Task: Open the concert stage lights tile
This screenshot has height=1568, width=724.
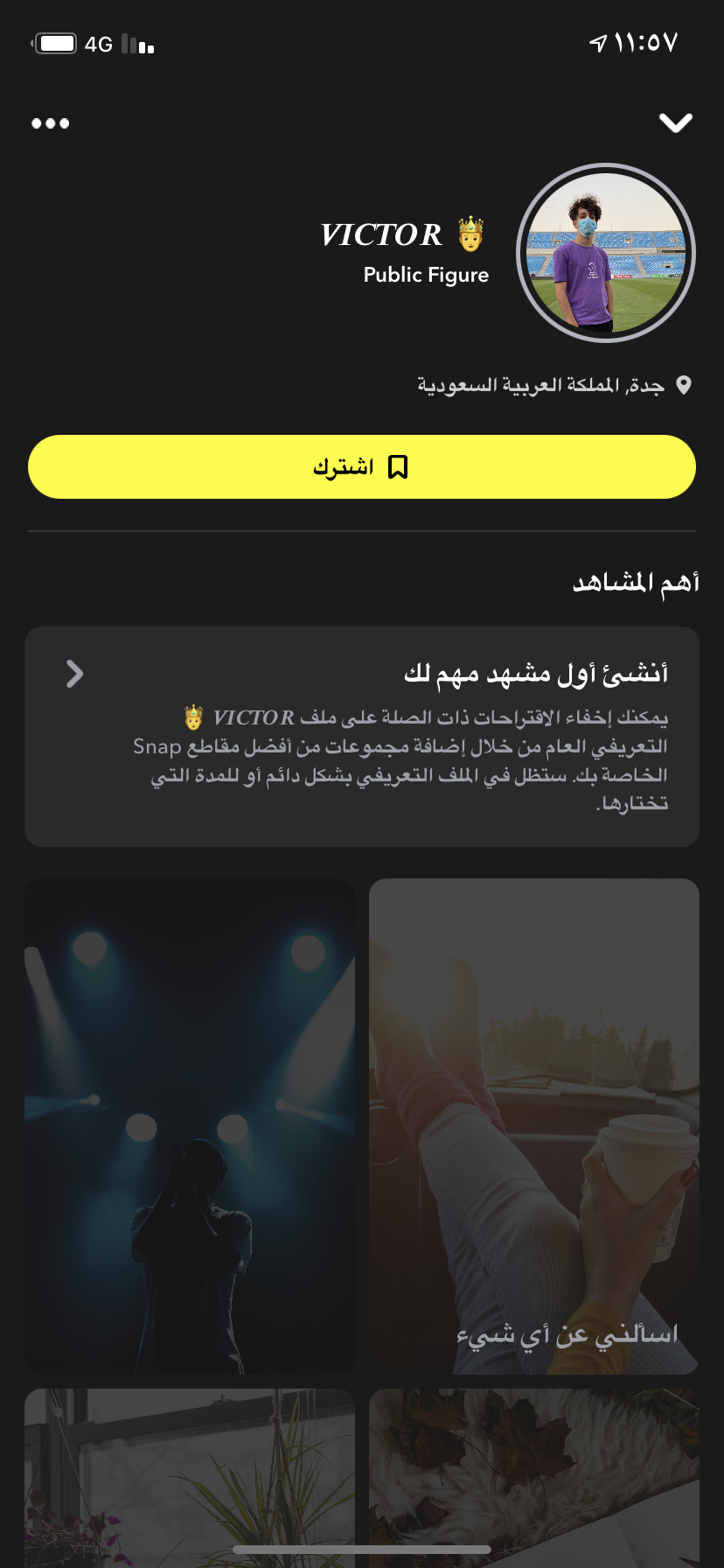Action: (190, 1125)
